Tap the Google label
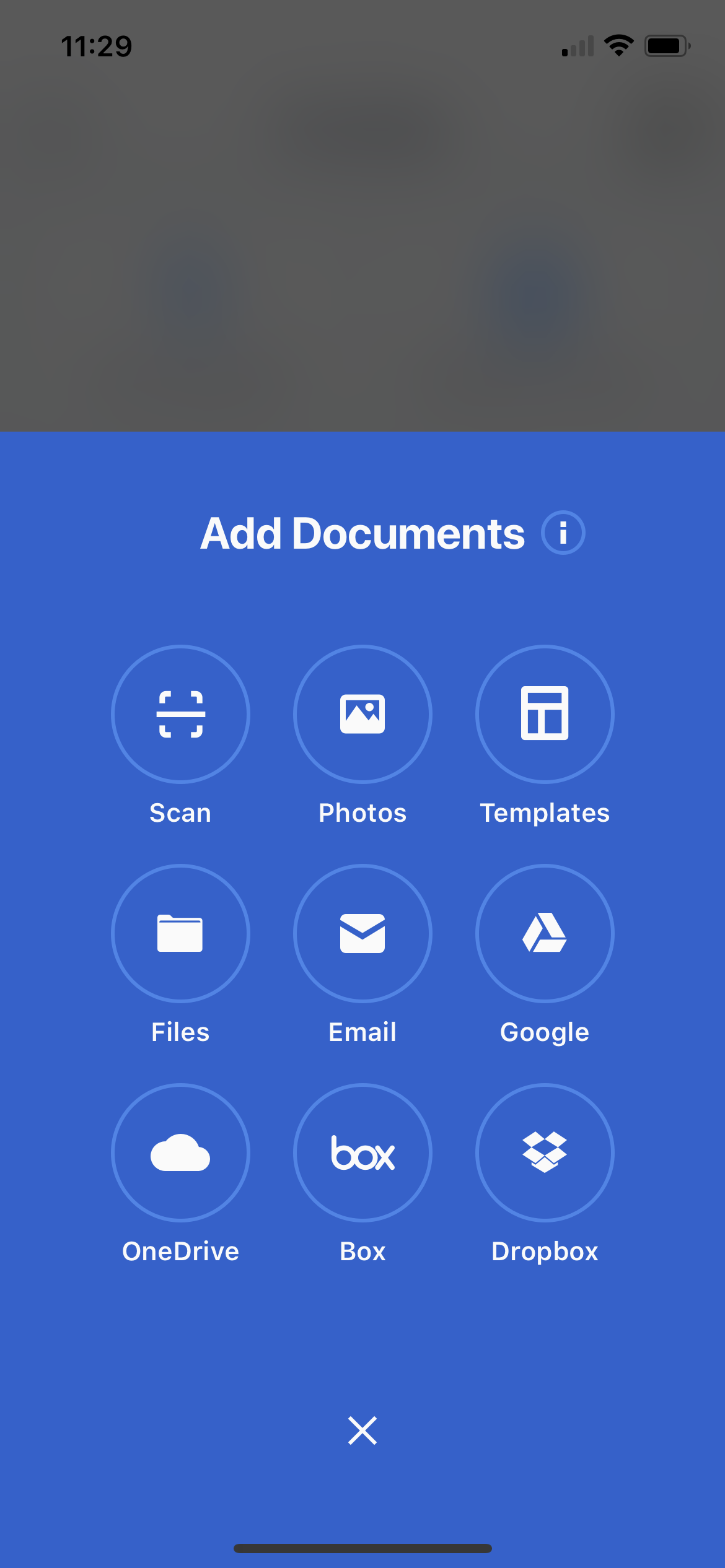This screenshot has width=725, height=1568. tap(544, 1031)
